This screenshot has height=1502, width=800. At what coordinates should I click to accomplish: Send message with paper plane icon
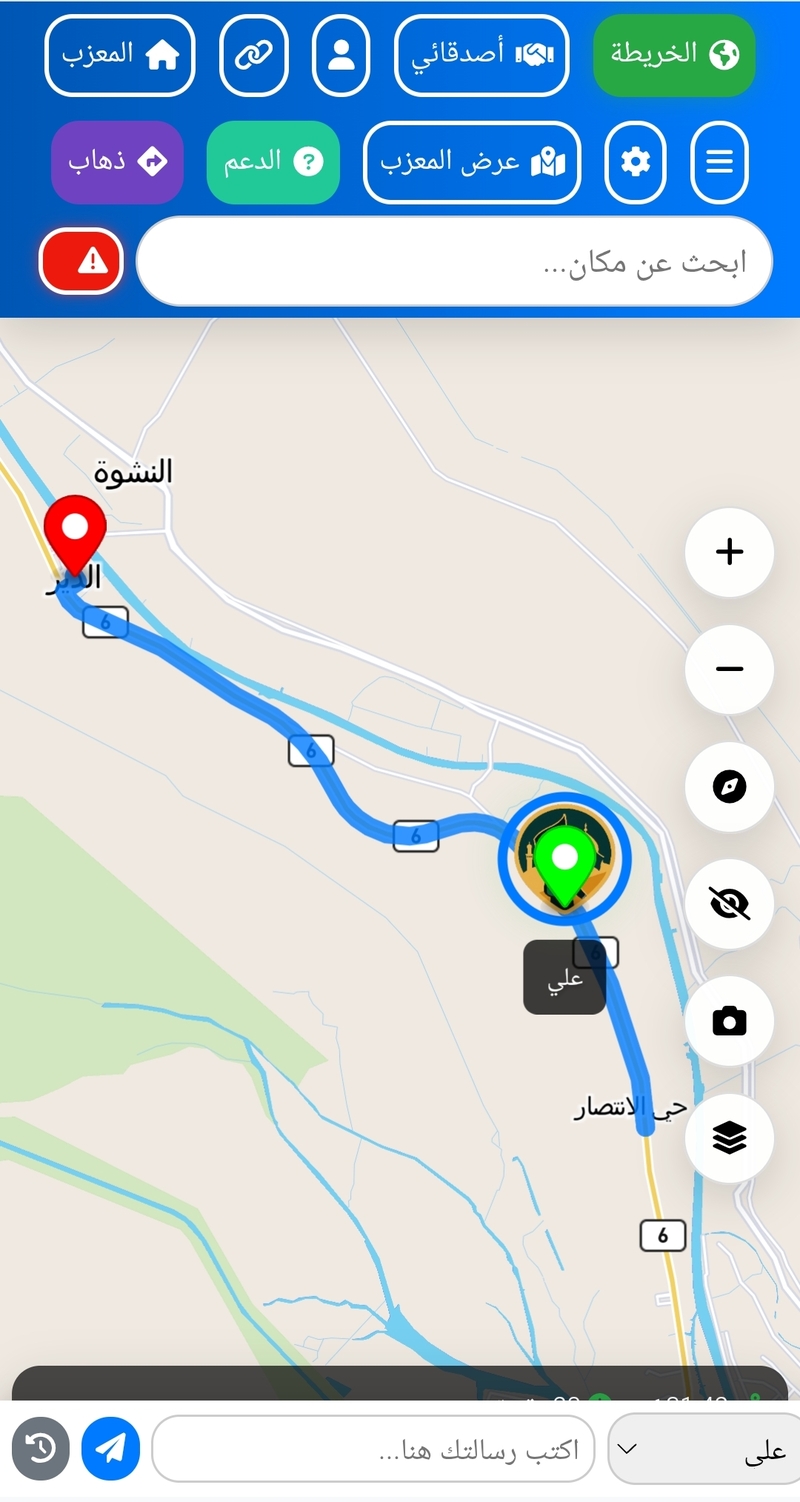point(110,1448)
